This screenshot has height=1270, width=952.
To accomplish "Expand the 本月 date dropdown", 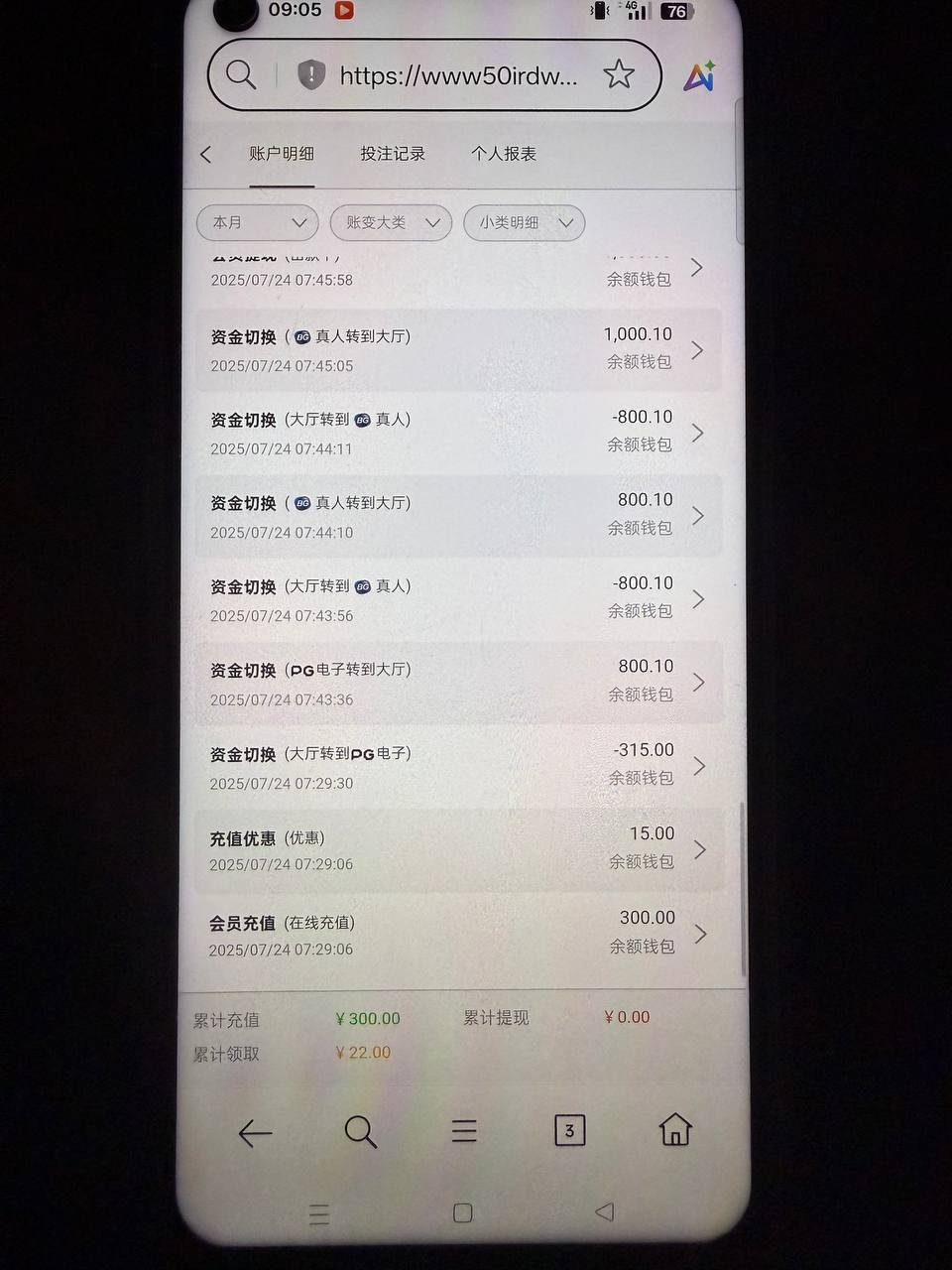I will coord(258,223).
